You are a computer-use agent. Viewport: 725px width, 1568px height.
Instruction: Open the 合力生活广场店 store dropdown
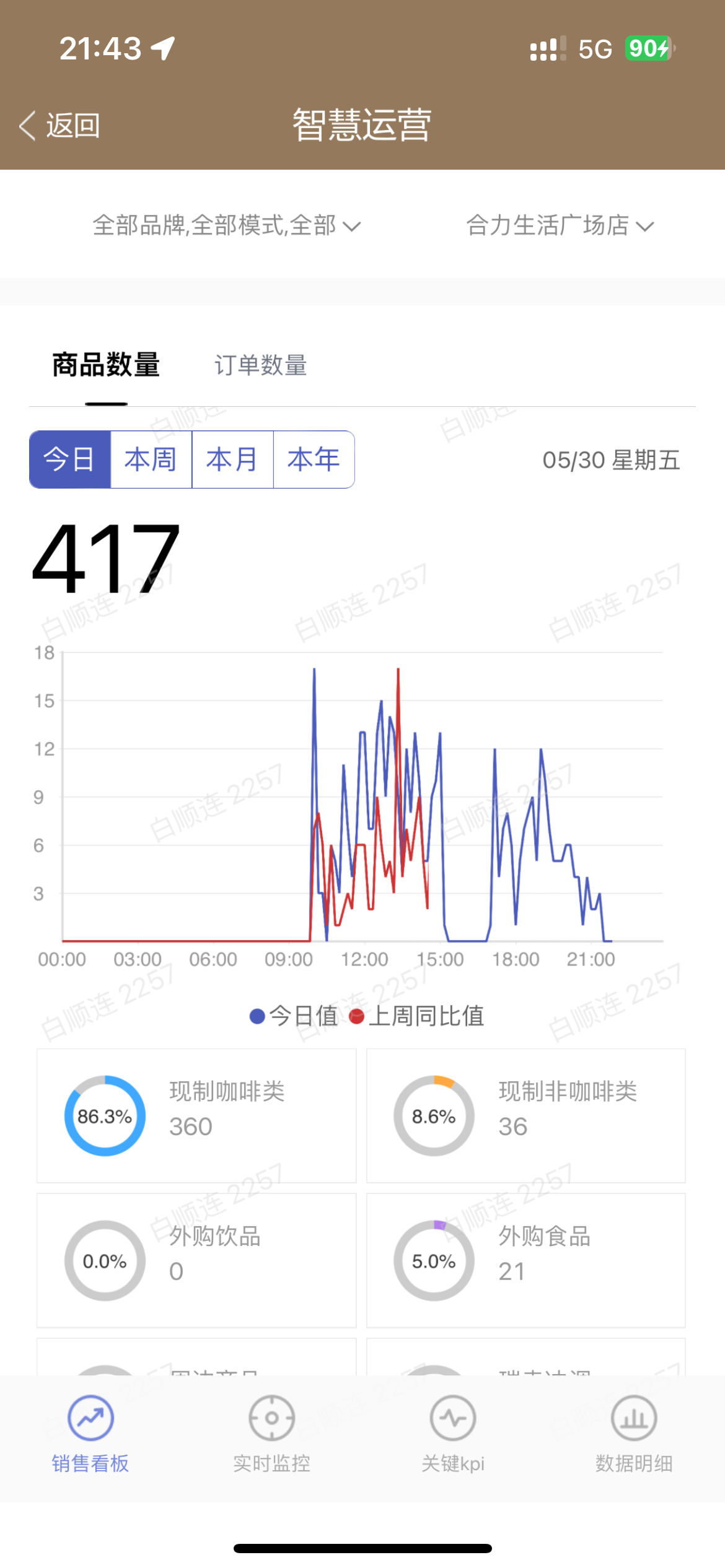pyautogui.click(x=559, y=225)
